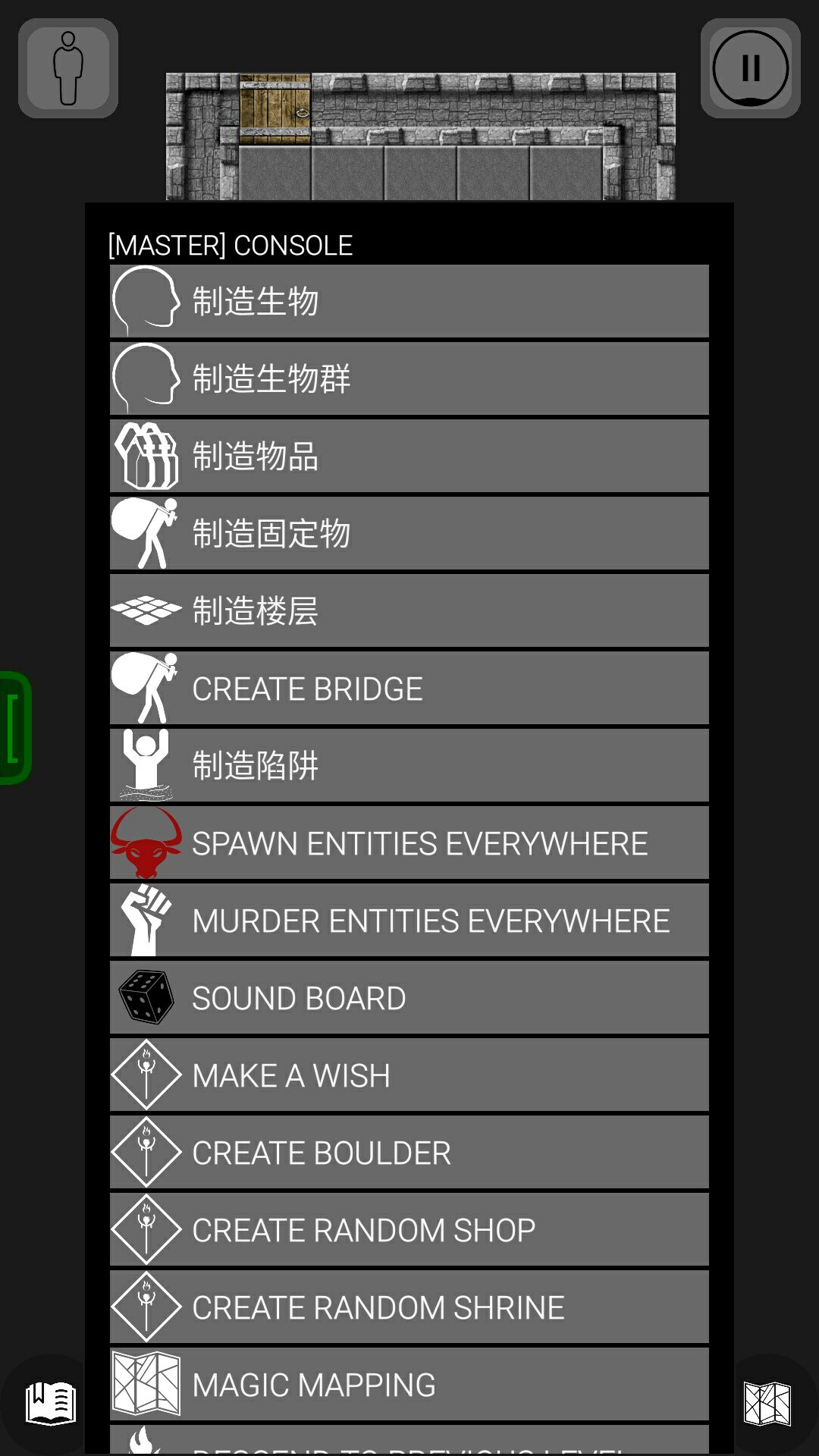The image size is (819, 1456).
Task: Open the folded map button
Action: pyautogui.click(x=767, y=1403)
